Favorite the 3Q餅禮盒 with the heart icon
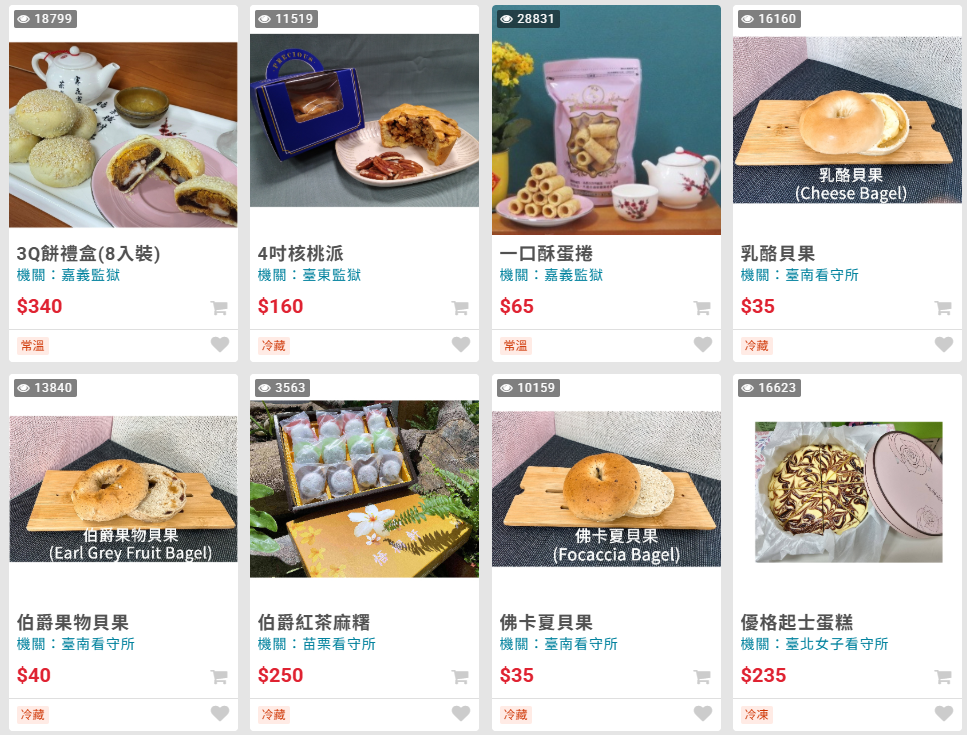 coord(220,345)
